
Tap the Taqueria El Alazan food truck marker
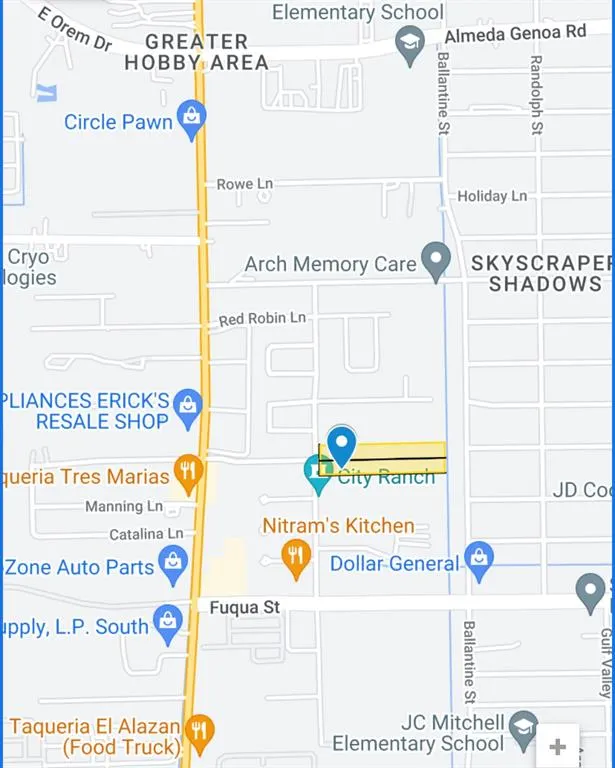[200, 733]
